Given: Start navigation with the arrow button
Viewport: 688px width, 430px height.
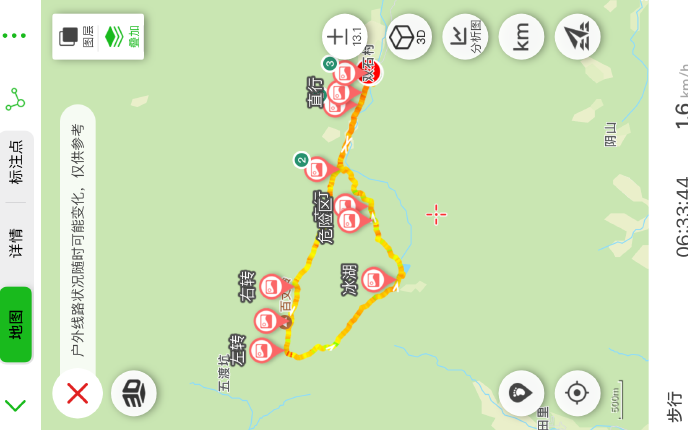Looking at the screenshot, I should click(x=577, y=37).
